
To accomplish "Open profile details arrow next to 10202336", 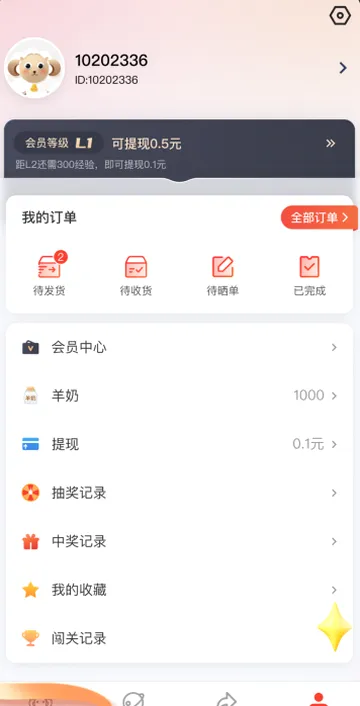I will click(343, 68).
